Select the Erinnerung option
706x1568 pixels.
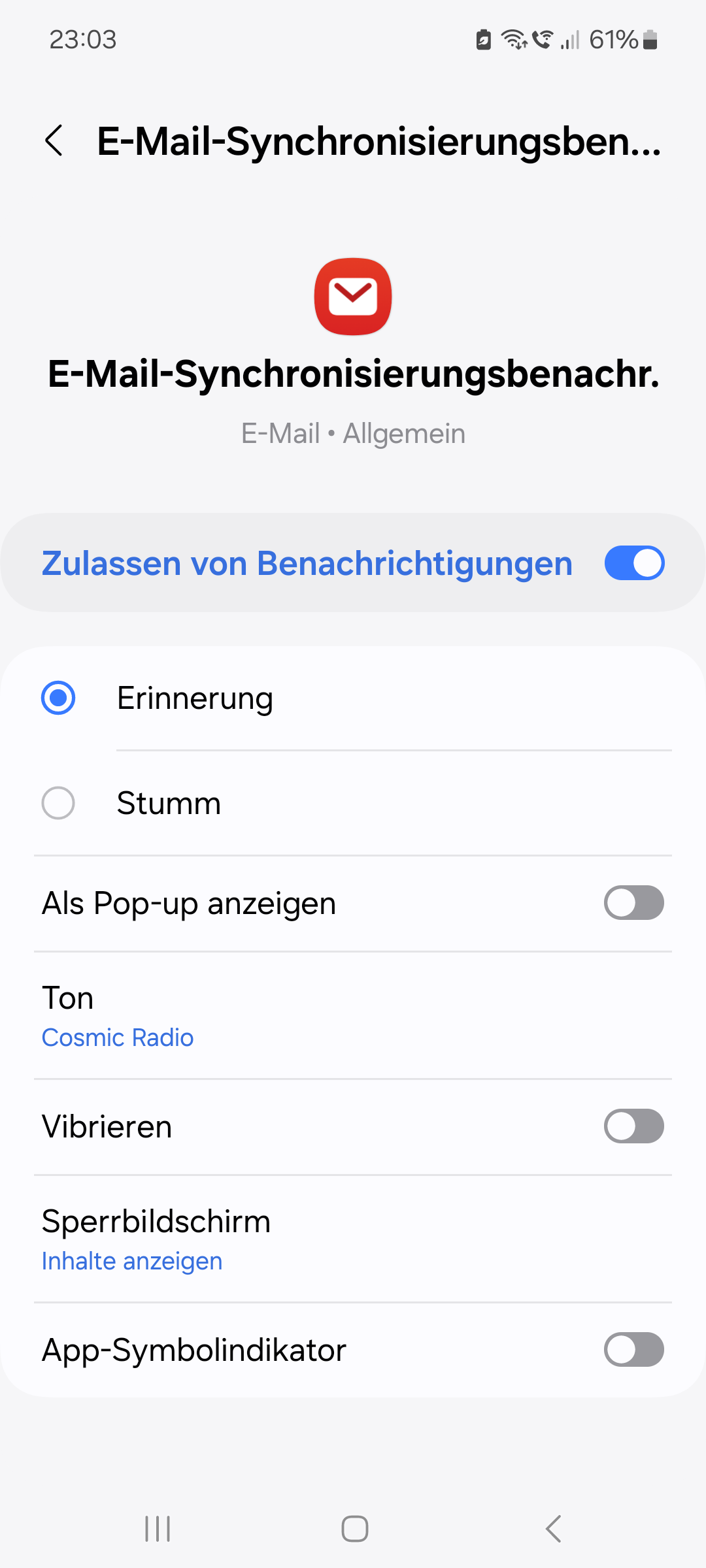click(x=58, y=698)
